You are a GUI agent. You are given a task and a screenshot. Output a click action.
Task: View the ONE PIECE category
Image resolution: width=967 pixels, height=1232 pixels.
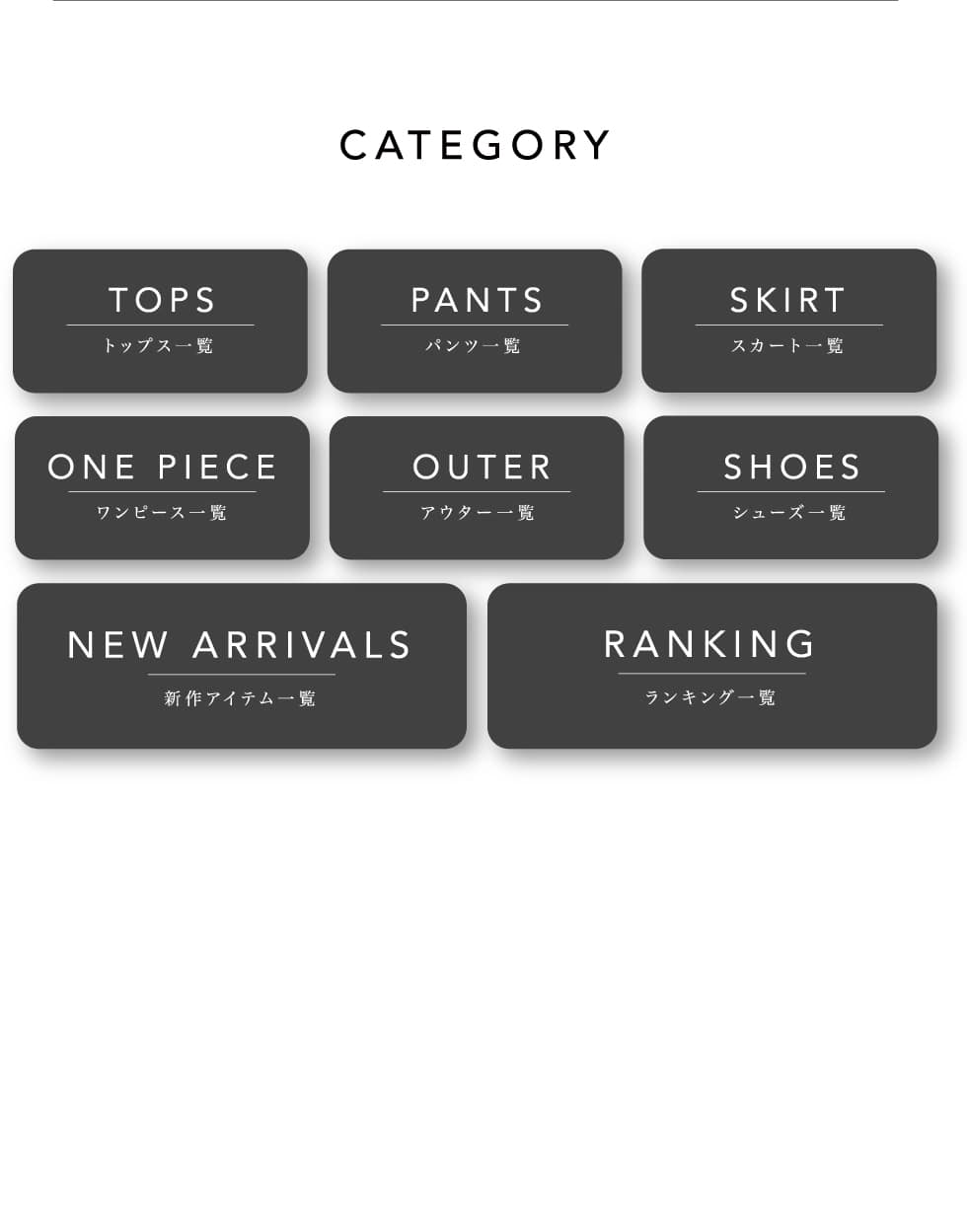point(162,487)
